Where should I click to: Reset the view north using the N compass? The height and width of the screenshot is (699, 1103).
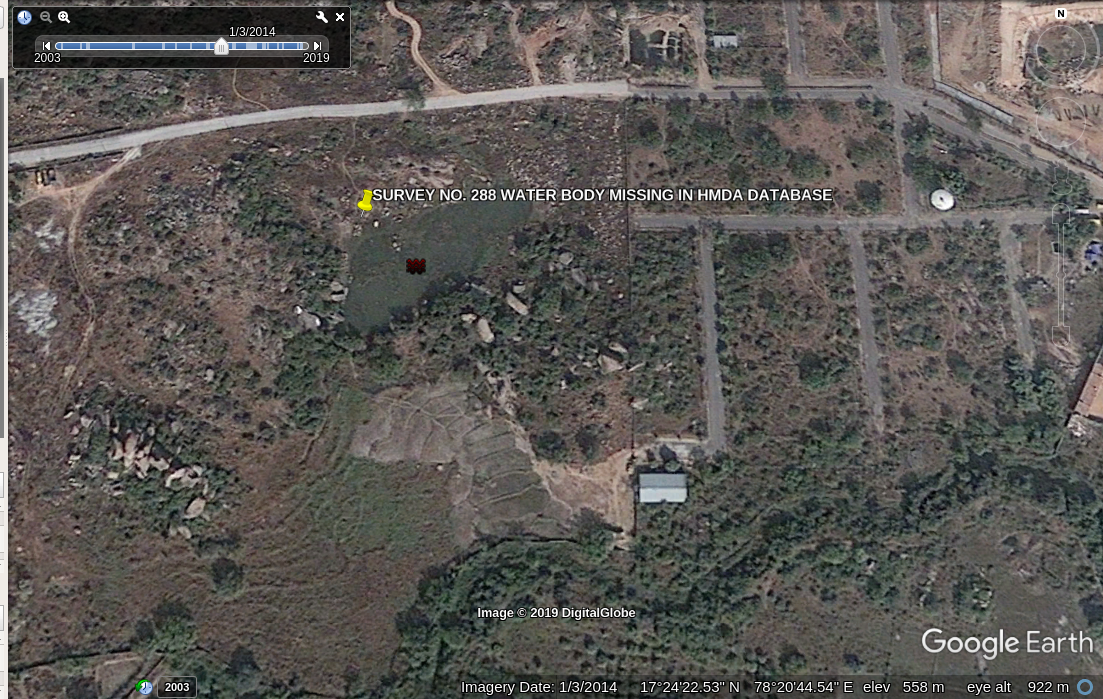point(1061,14)
